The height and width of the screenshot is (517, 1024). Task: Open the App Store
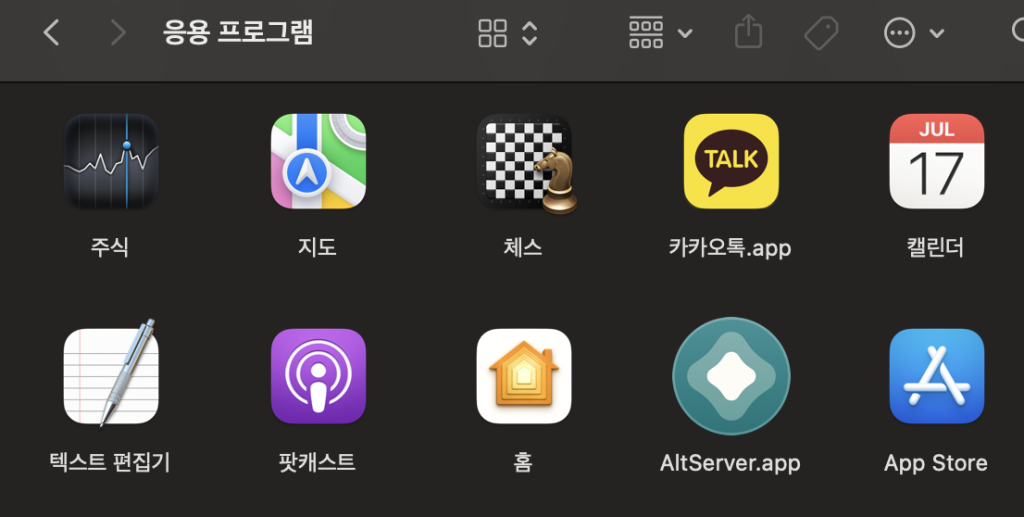coord(937,376)
